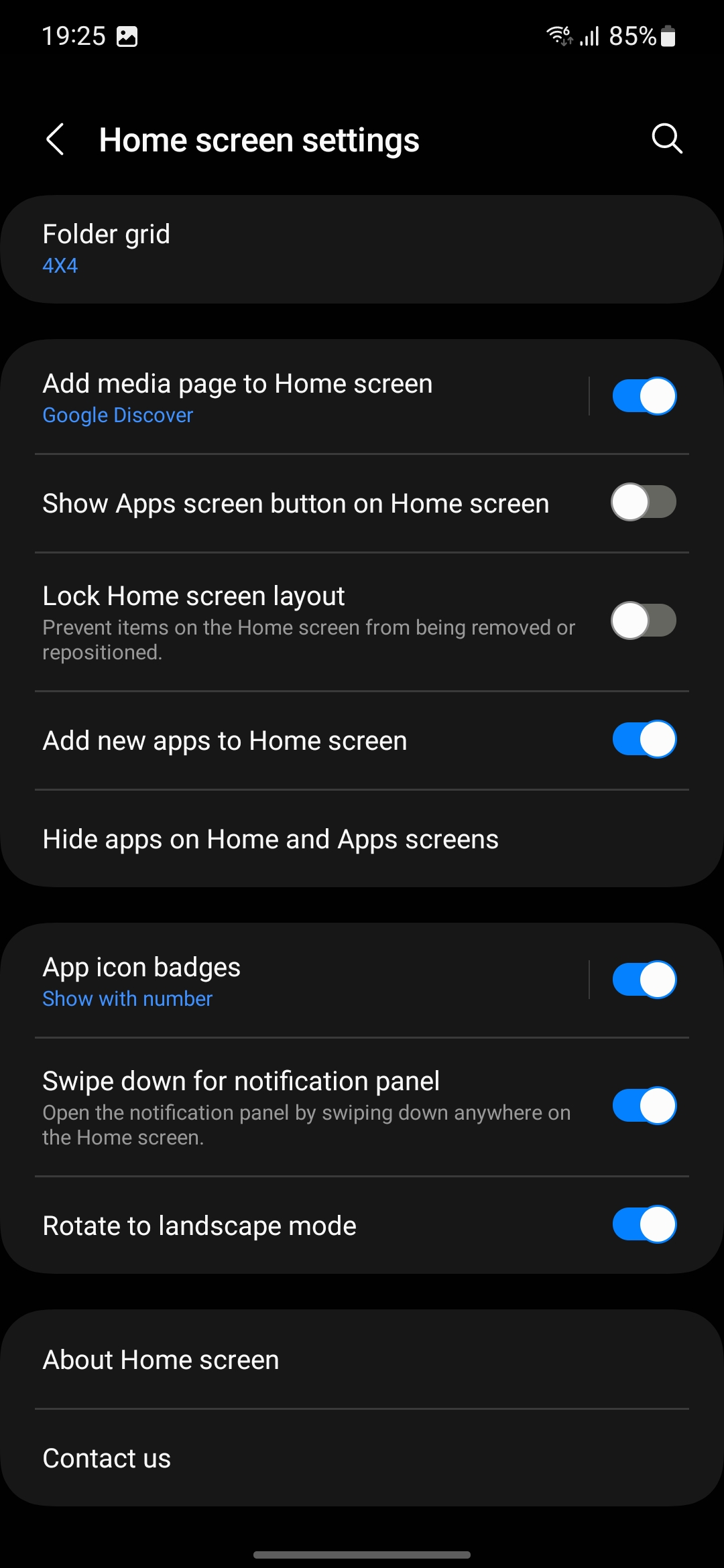Go back from Home screen settings
724x1568 pixels.
[x=56, y=139]
